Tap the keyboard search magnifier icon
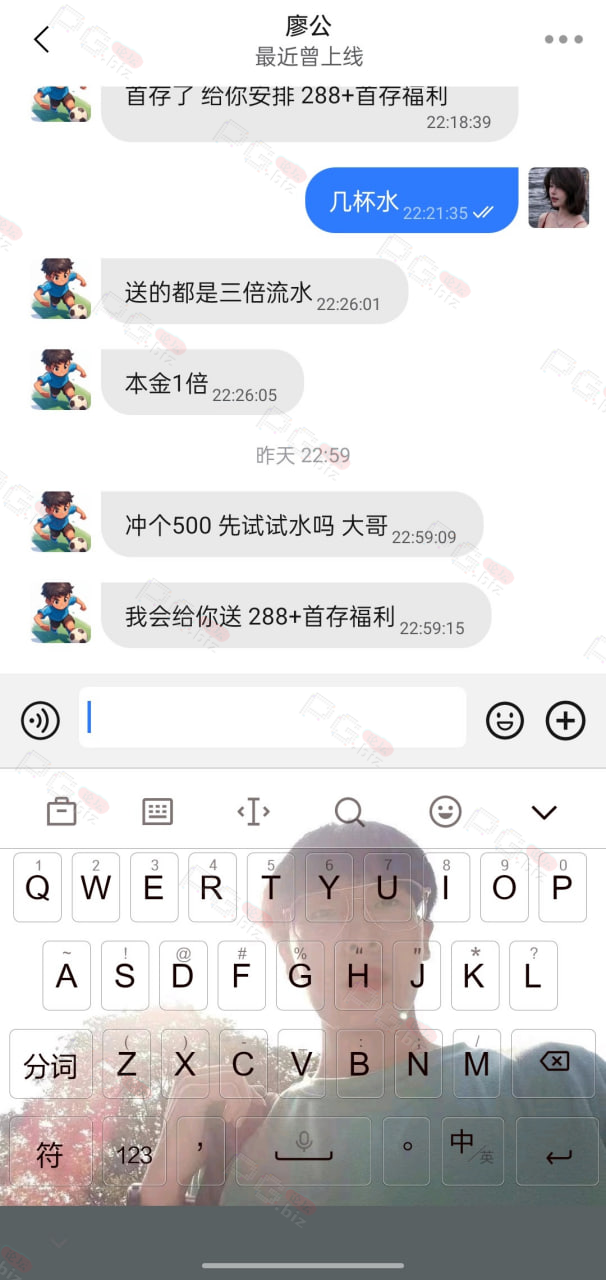606x1280 pixels. coord(349,812)
